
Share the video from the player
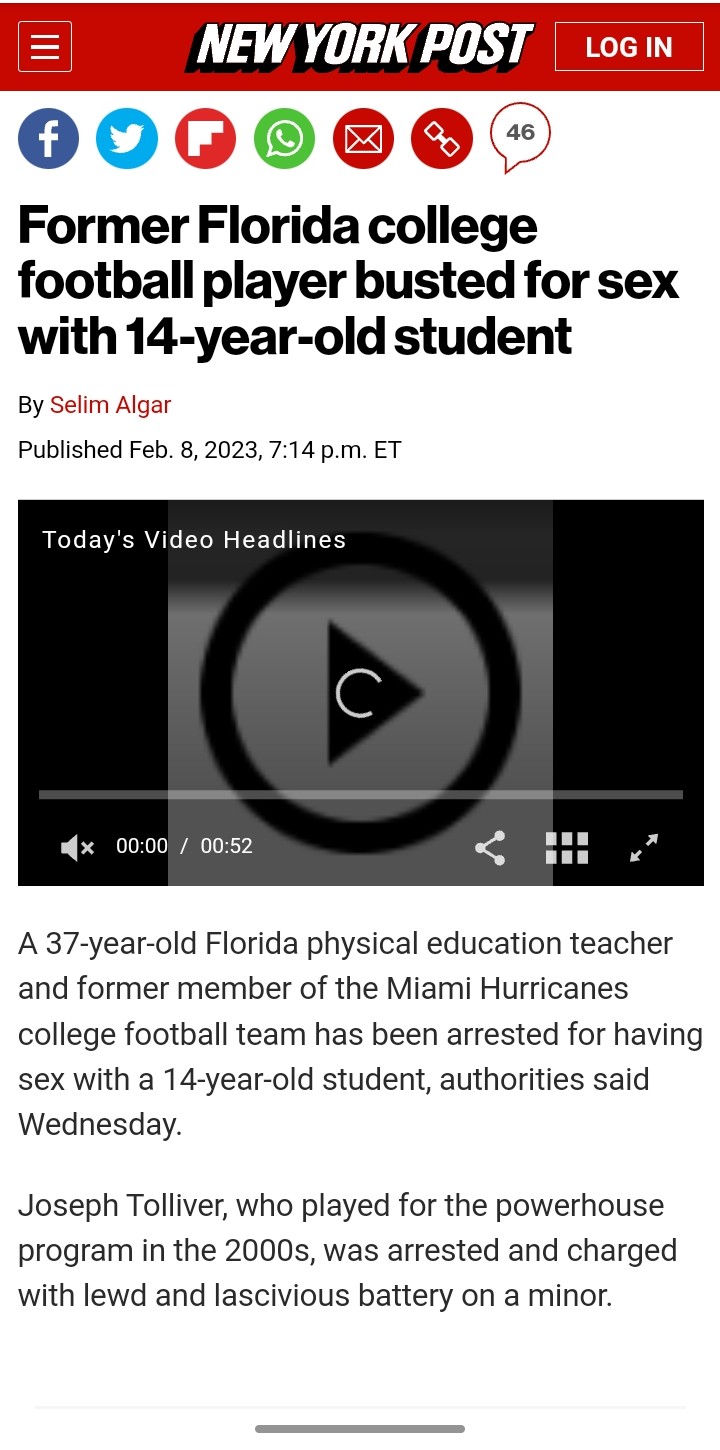490,847
